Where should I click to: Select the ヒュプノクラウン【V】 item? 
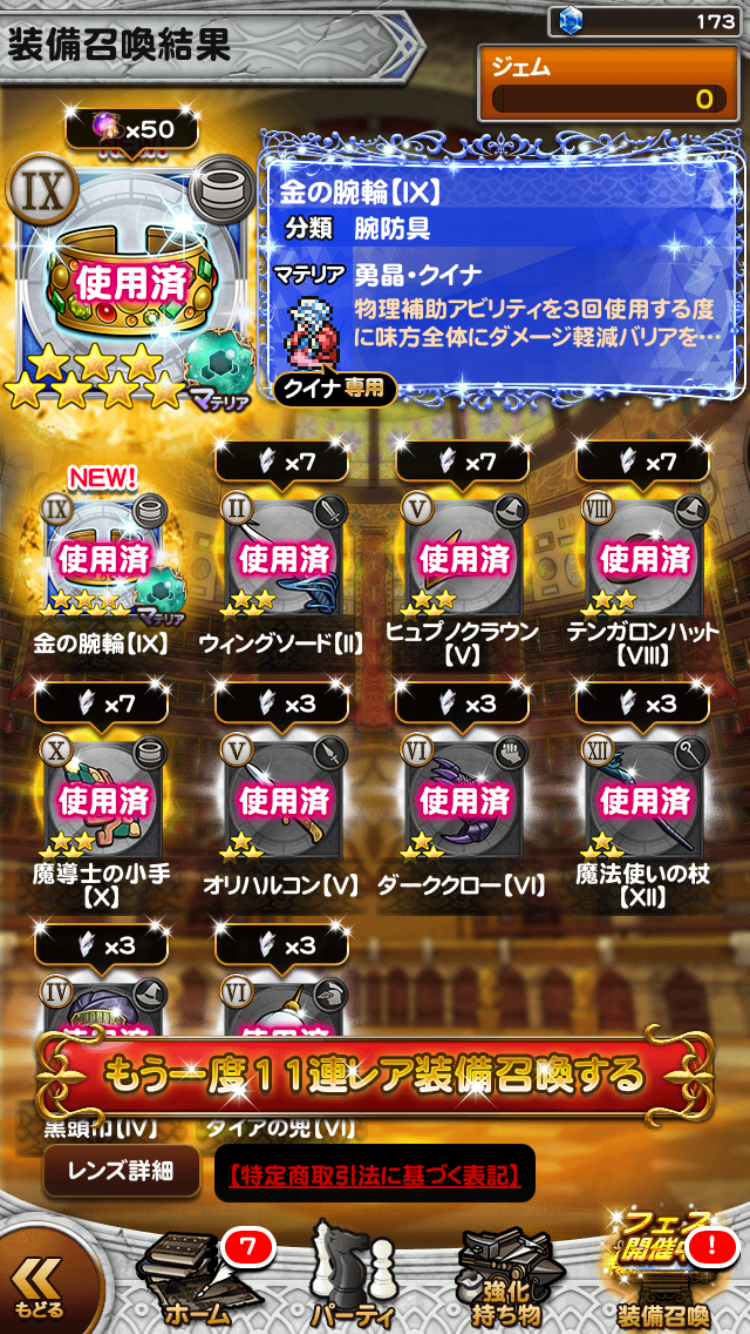point(463,558)
